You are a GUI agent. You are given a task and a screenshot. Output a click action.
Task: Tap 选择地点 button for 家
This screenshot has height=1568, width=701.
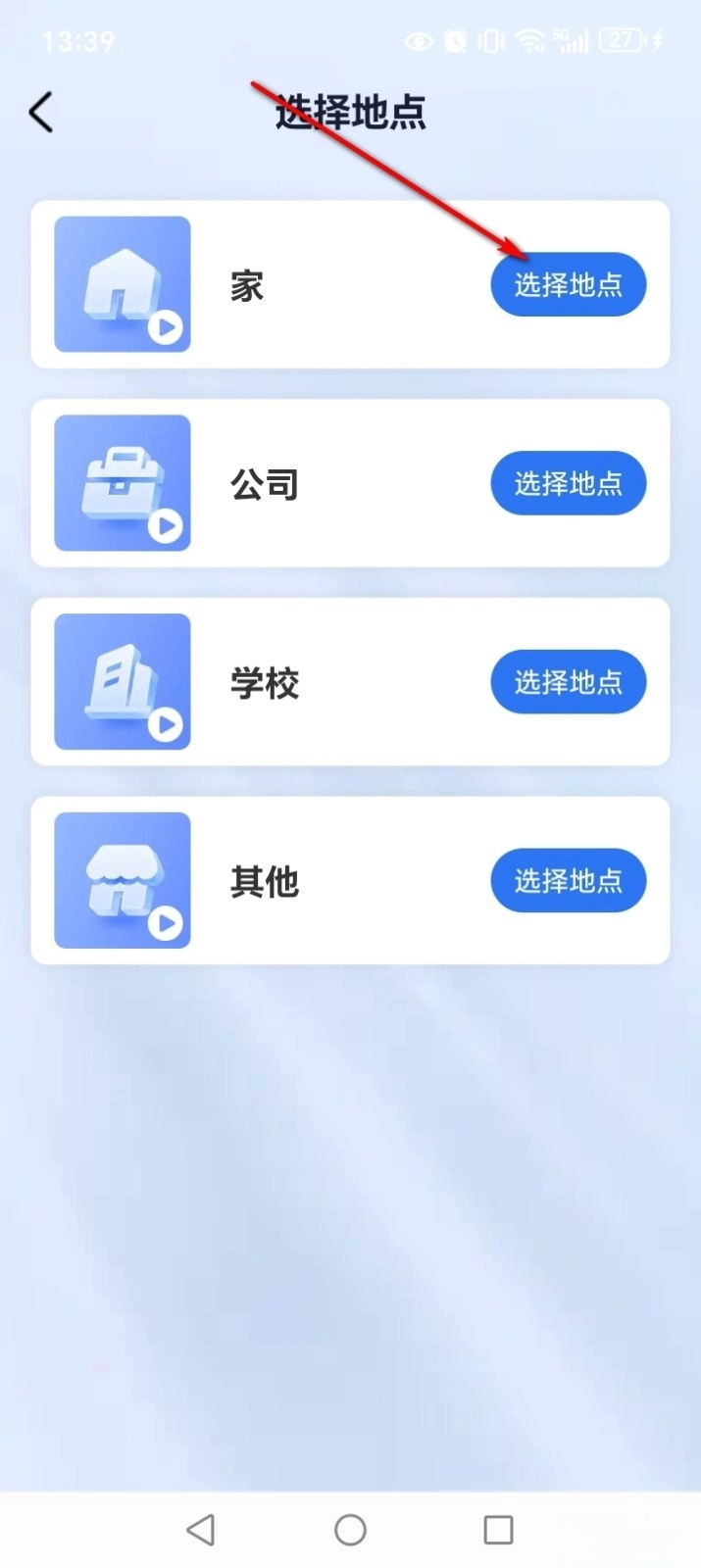[568, 285]
